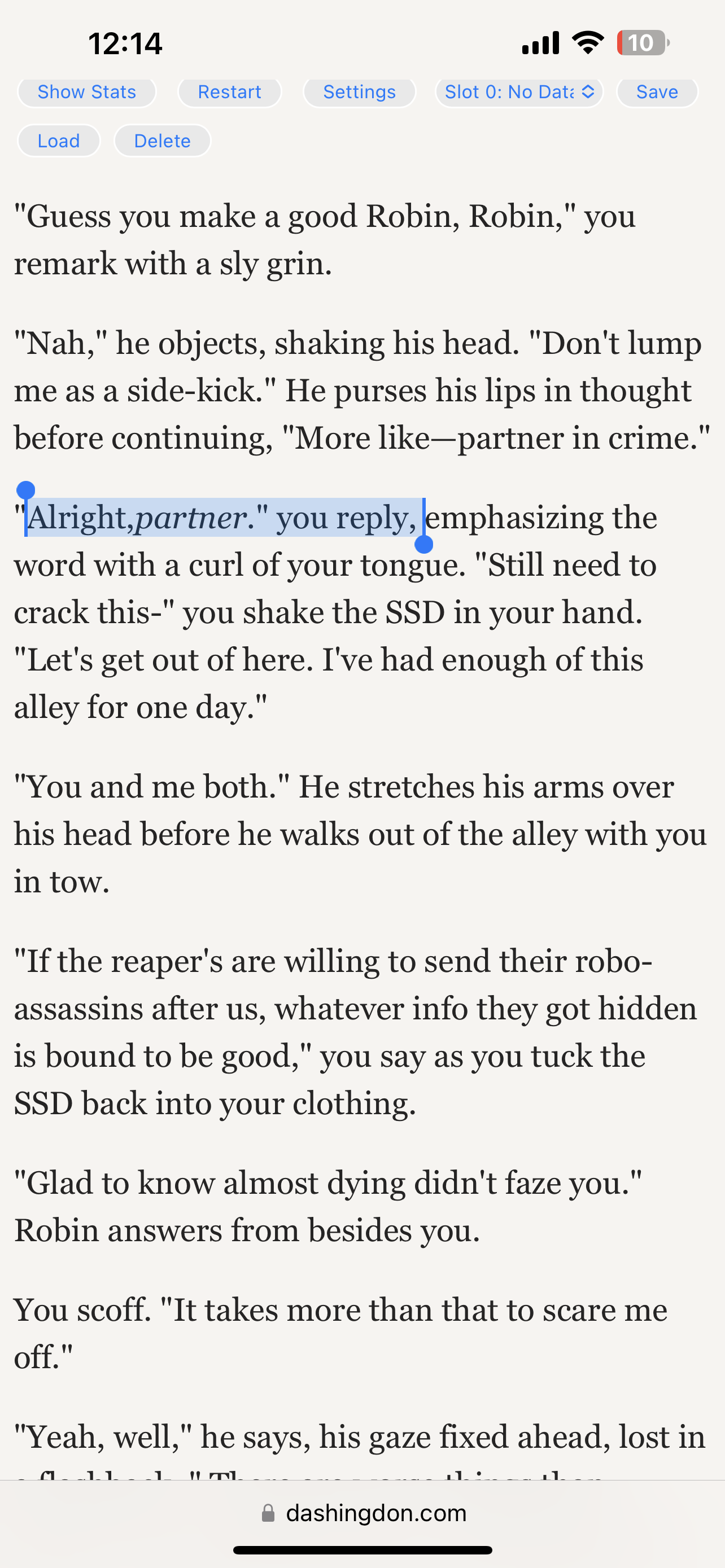Expand the Slot 0 save slot dropdown

[519, 93]
